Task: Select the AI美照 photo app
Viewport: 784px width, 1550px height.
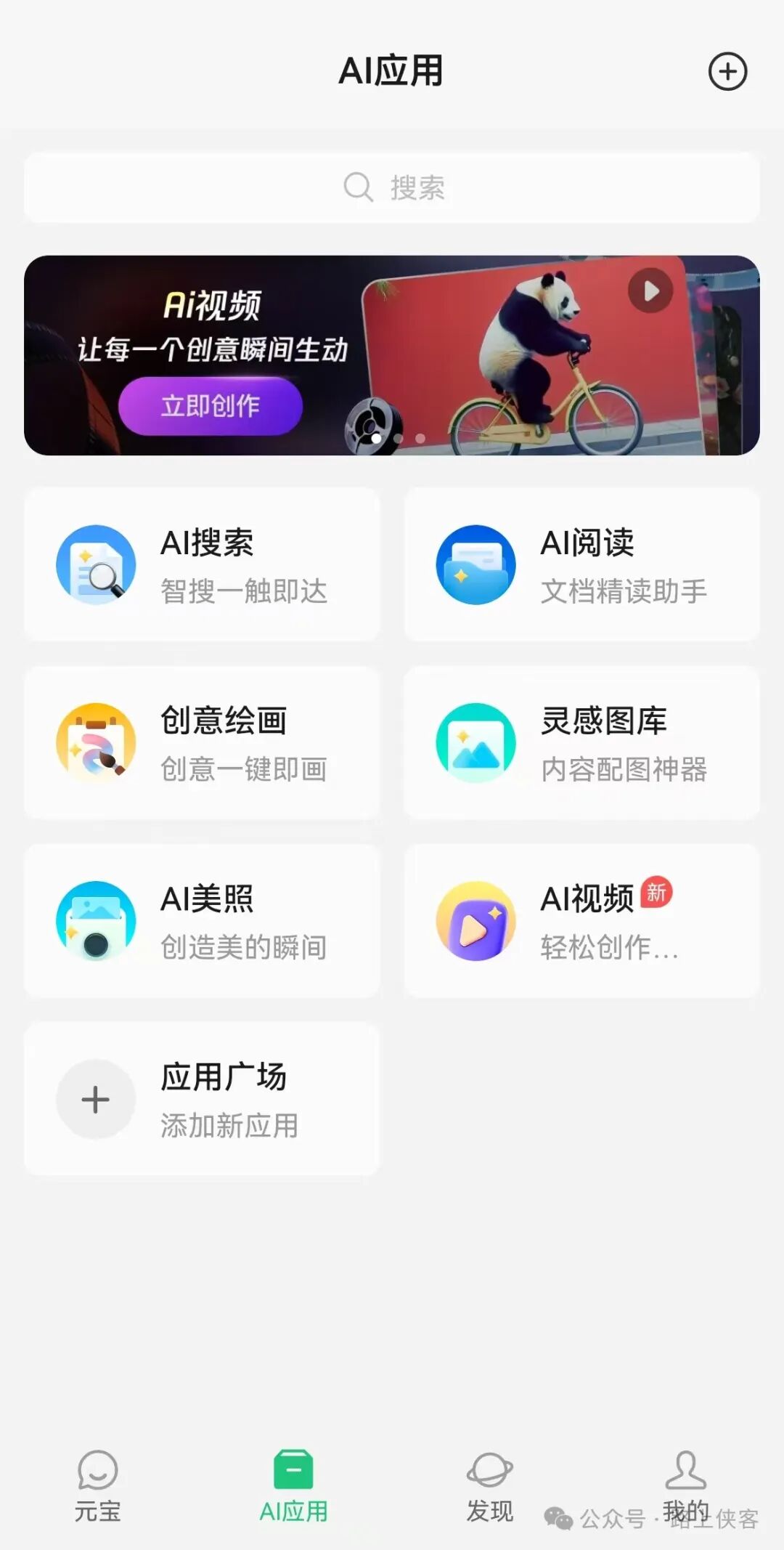Action: 202,920
